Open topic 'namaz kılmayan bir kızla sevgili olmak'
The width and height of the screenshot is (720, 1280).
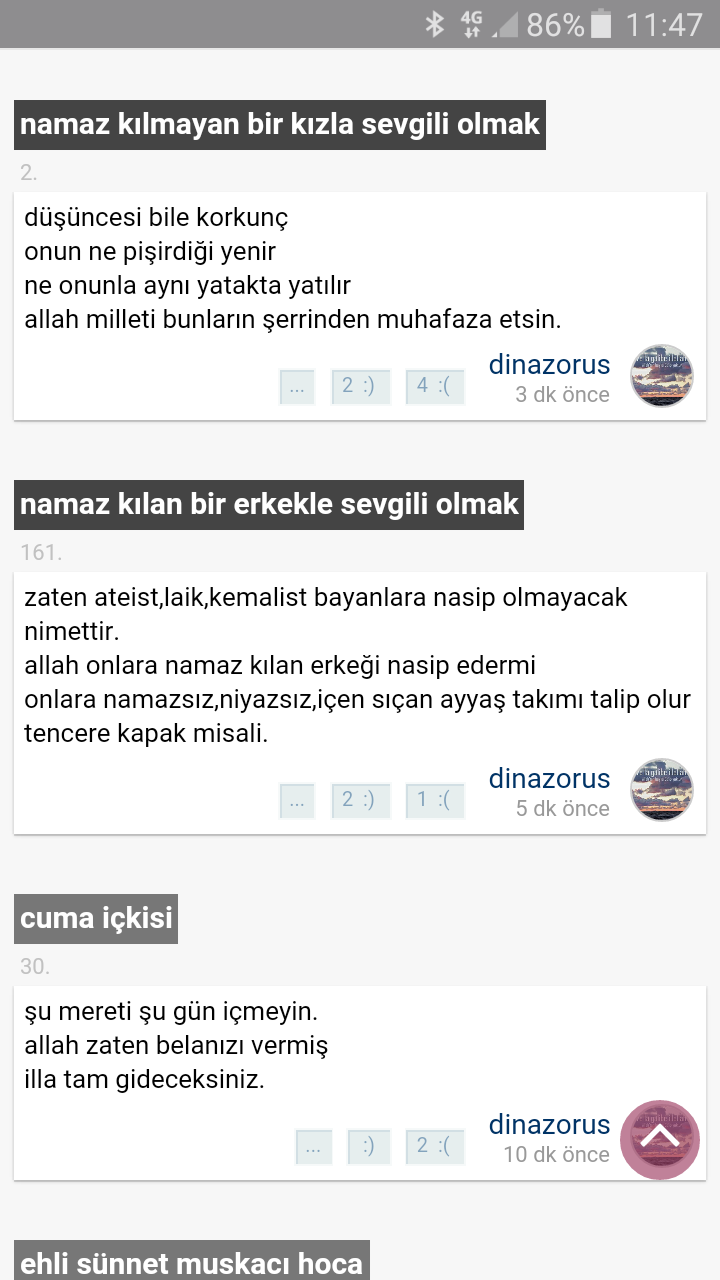[x=280, y=125]
